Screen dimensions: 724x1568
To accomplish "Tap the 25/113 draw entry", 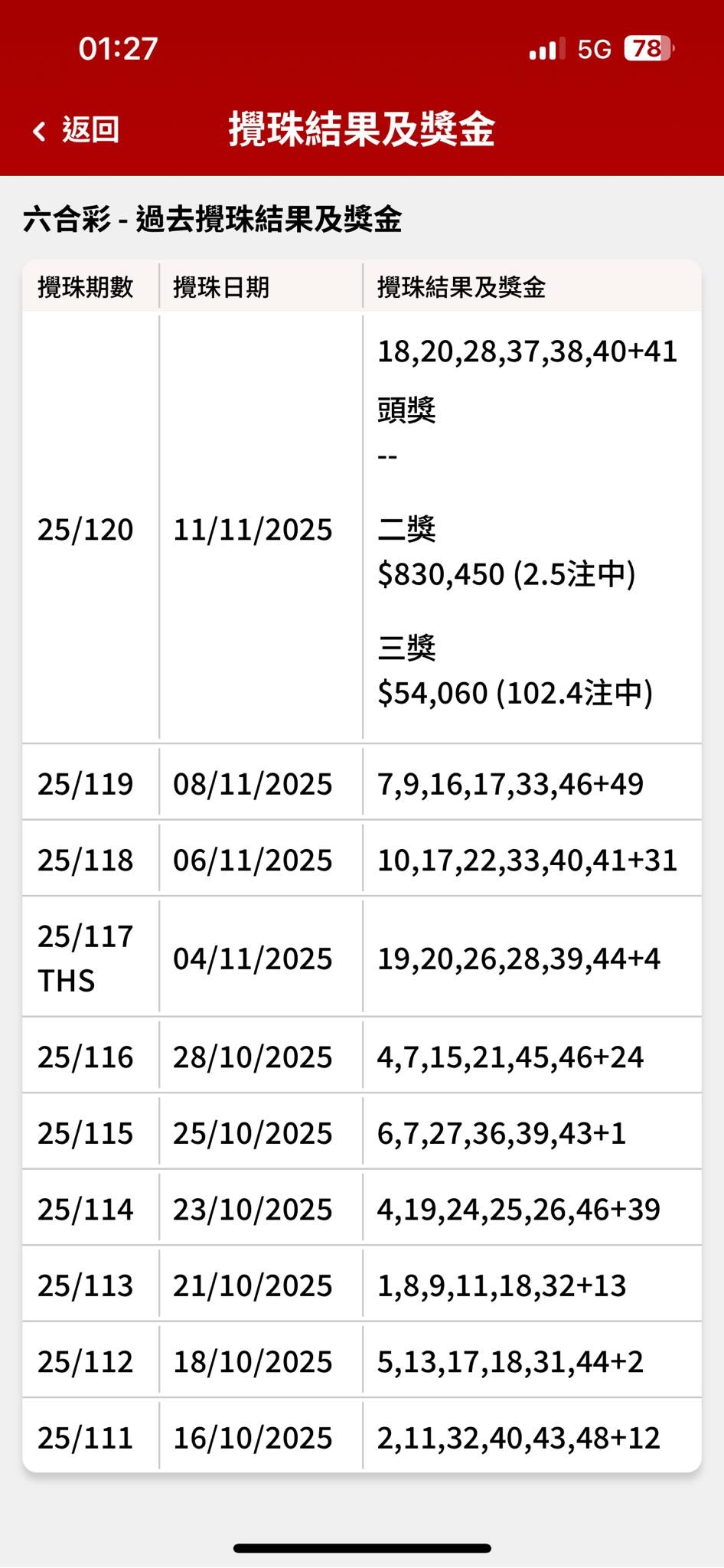I will point(362,1285).
